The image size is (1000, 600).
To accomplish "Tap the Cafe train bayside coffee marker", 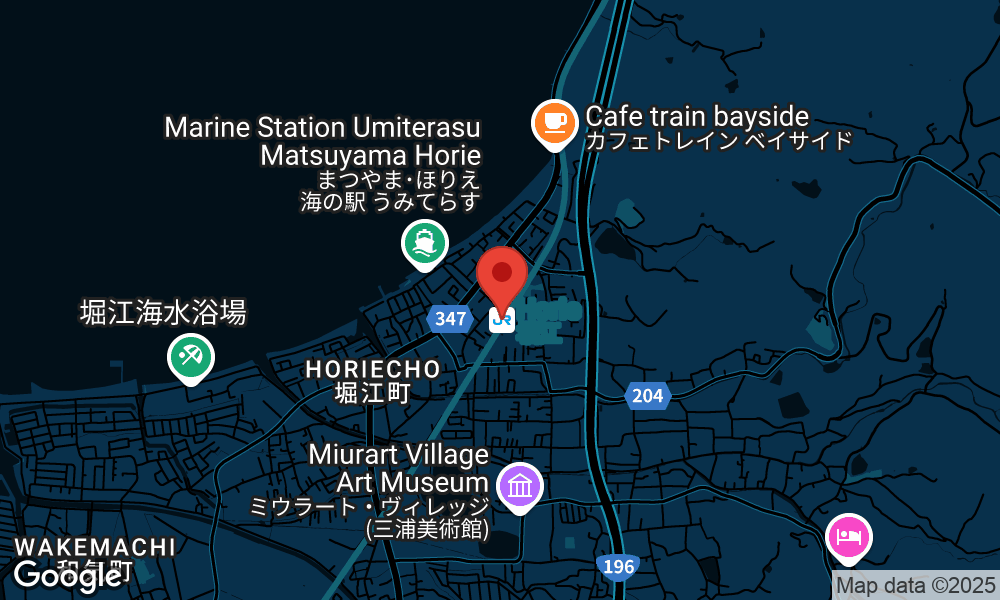I will (553, 123).
